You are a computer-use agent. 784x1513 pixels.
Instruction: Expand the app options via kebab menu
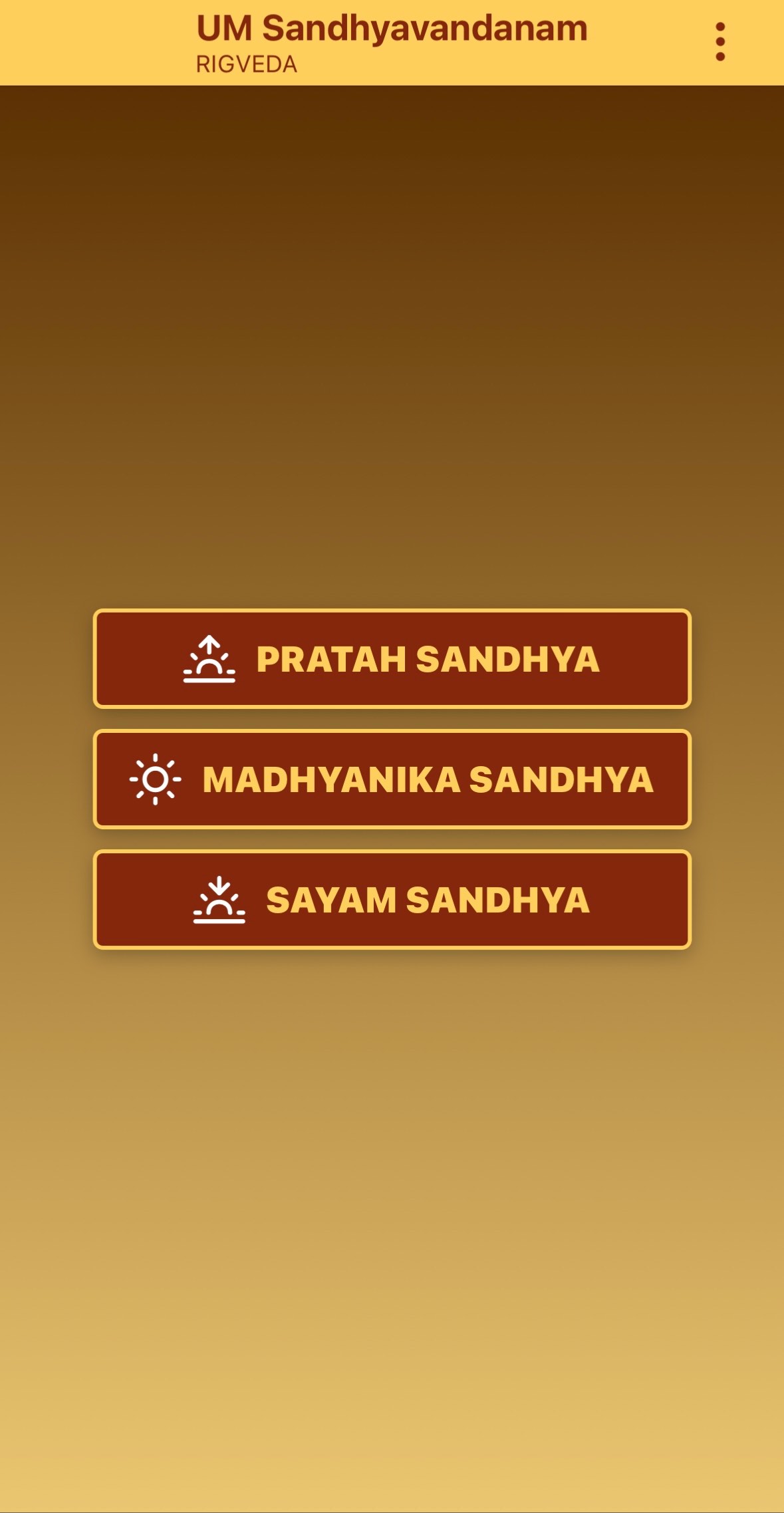pos(719,38)
